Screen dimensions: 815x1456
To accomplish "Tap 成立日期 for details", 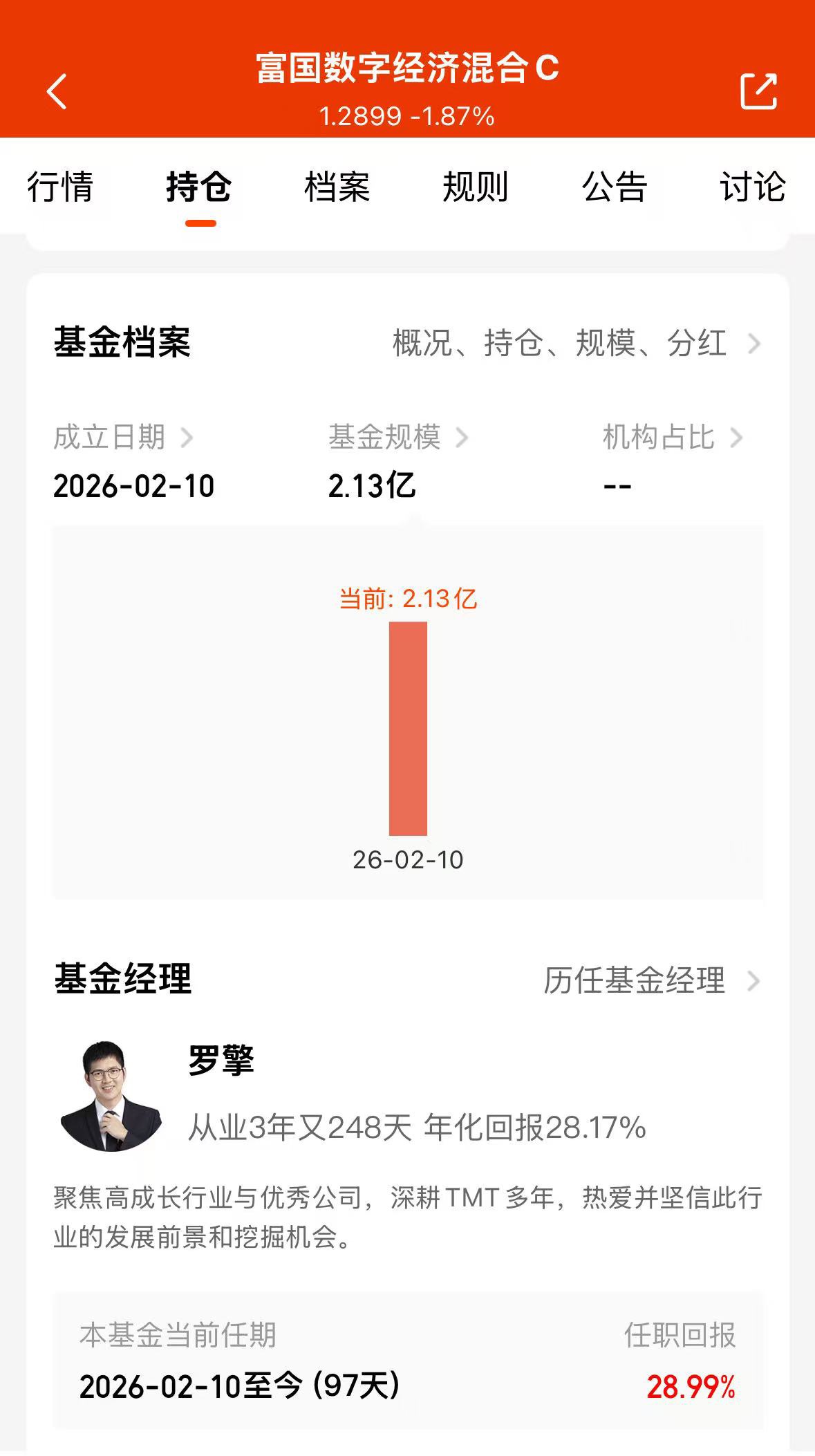I will tap(123, 438).
